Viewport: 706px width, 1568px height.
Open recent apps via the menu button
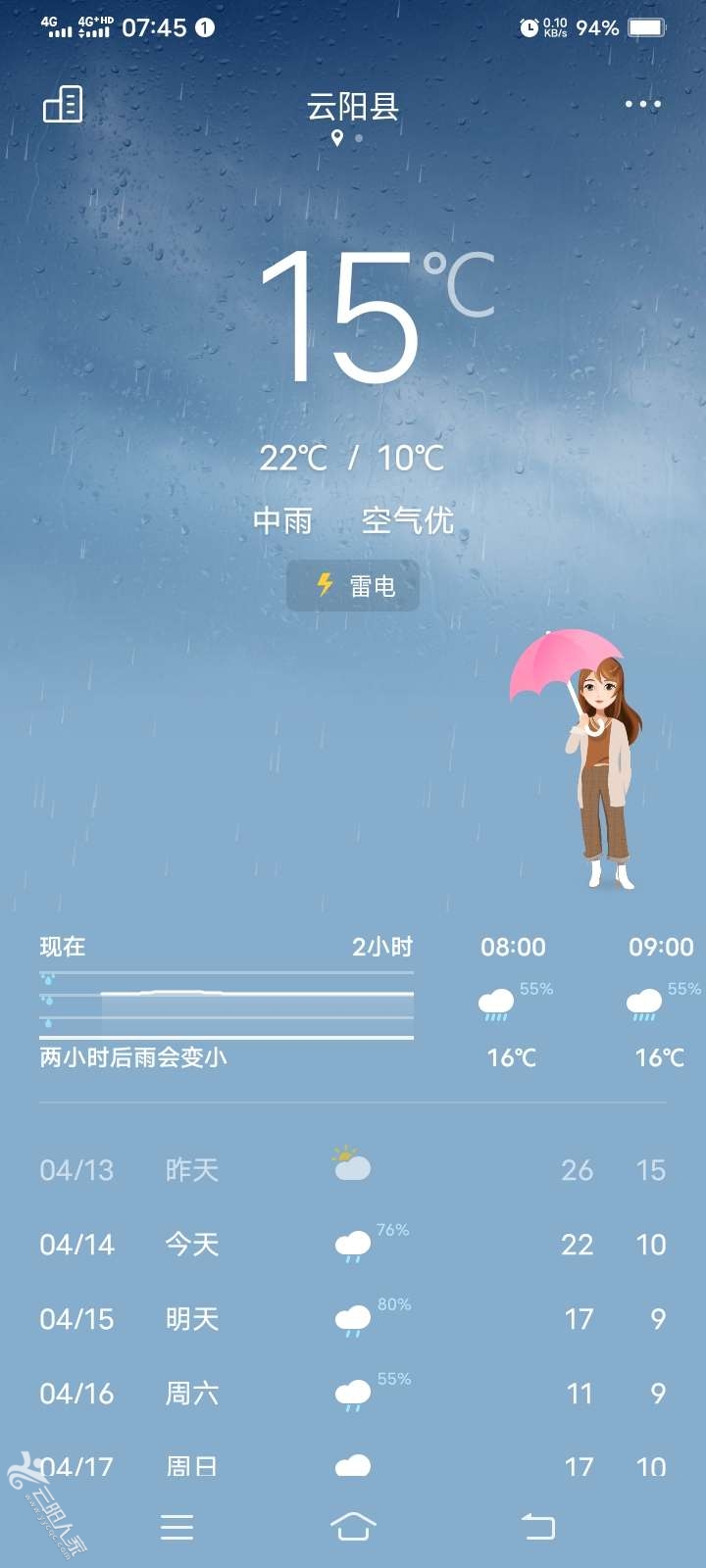coord(176,1526)
